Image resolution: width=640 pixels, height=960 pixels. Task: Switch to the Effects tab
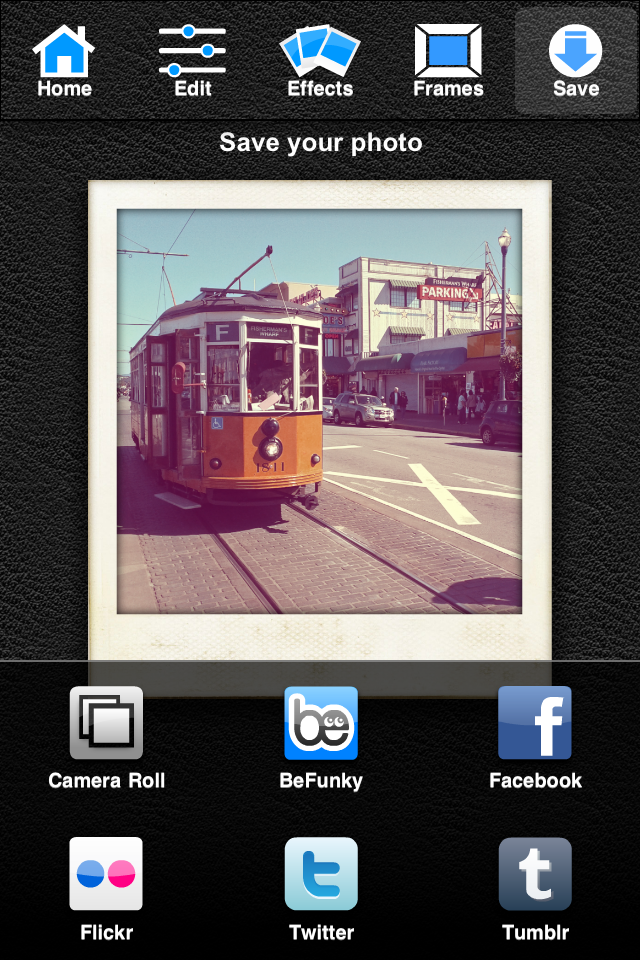point(320,60)
